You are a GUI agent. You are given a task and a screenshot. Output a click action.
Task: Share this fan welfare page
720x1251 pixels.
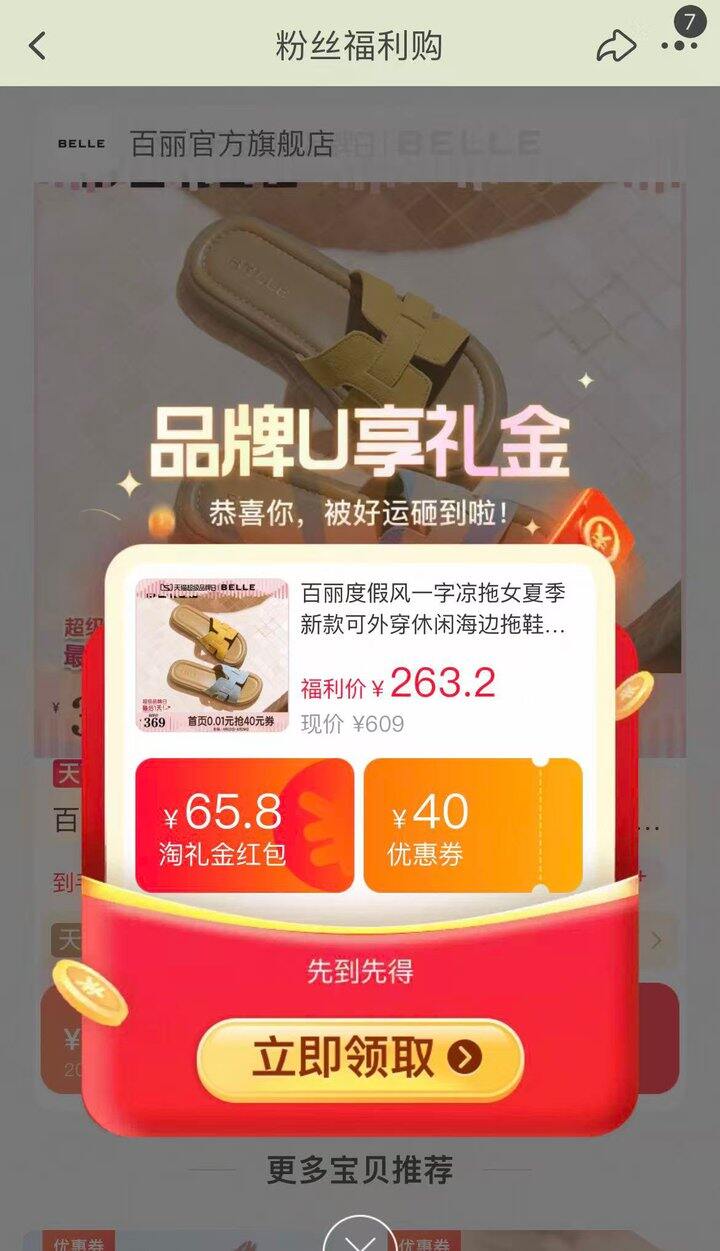point(615,46)
